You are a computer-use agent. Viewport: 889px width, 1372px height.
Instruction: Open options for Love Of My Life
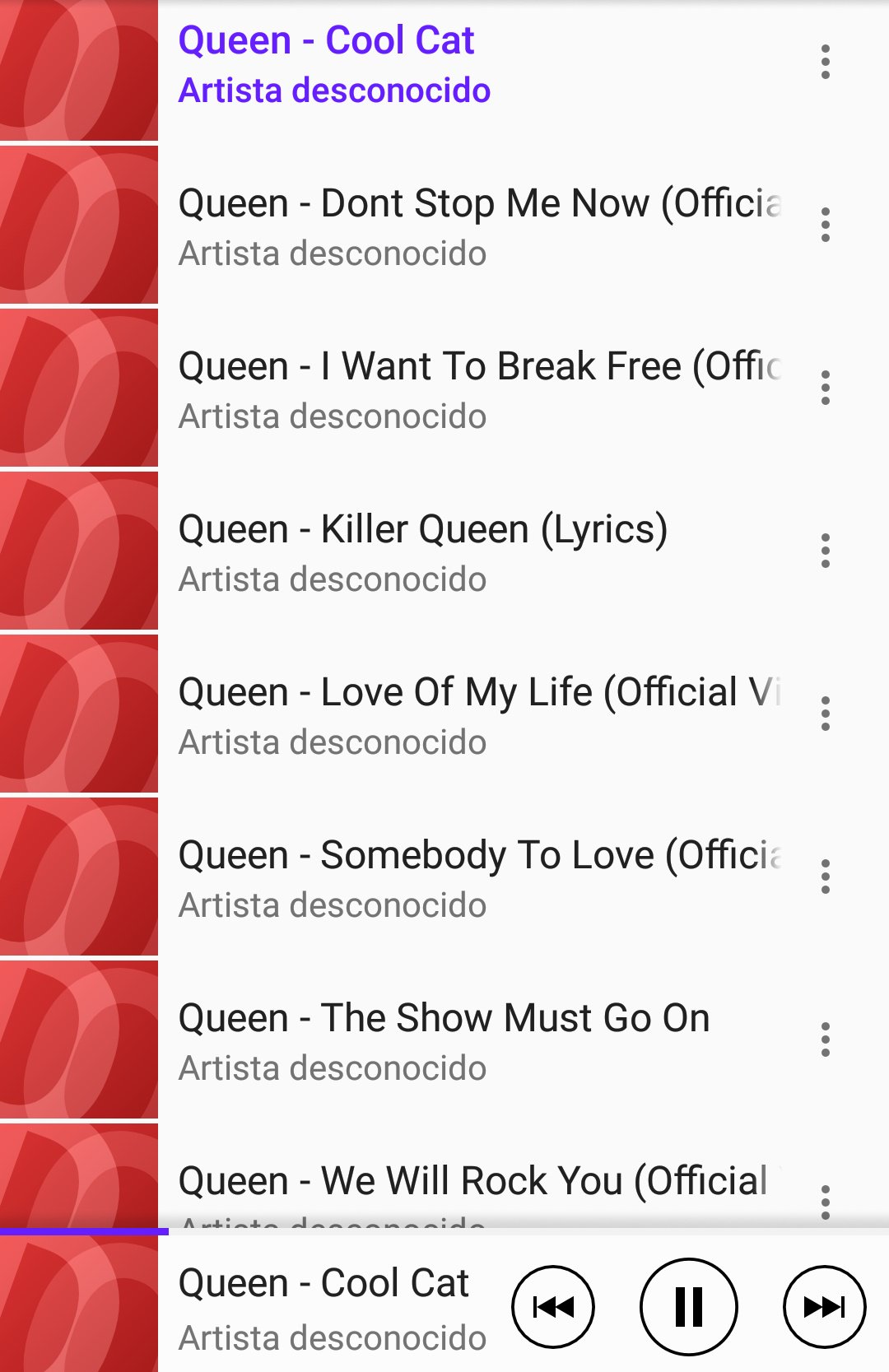pyautogui.click(x=825, y=714)
